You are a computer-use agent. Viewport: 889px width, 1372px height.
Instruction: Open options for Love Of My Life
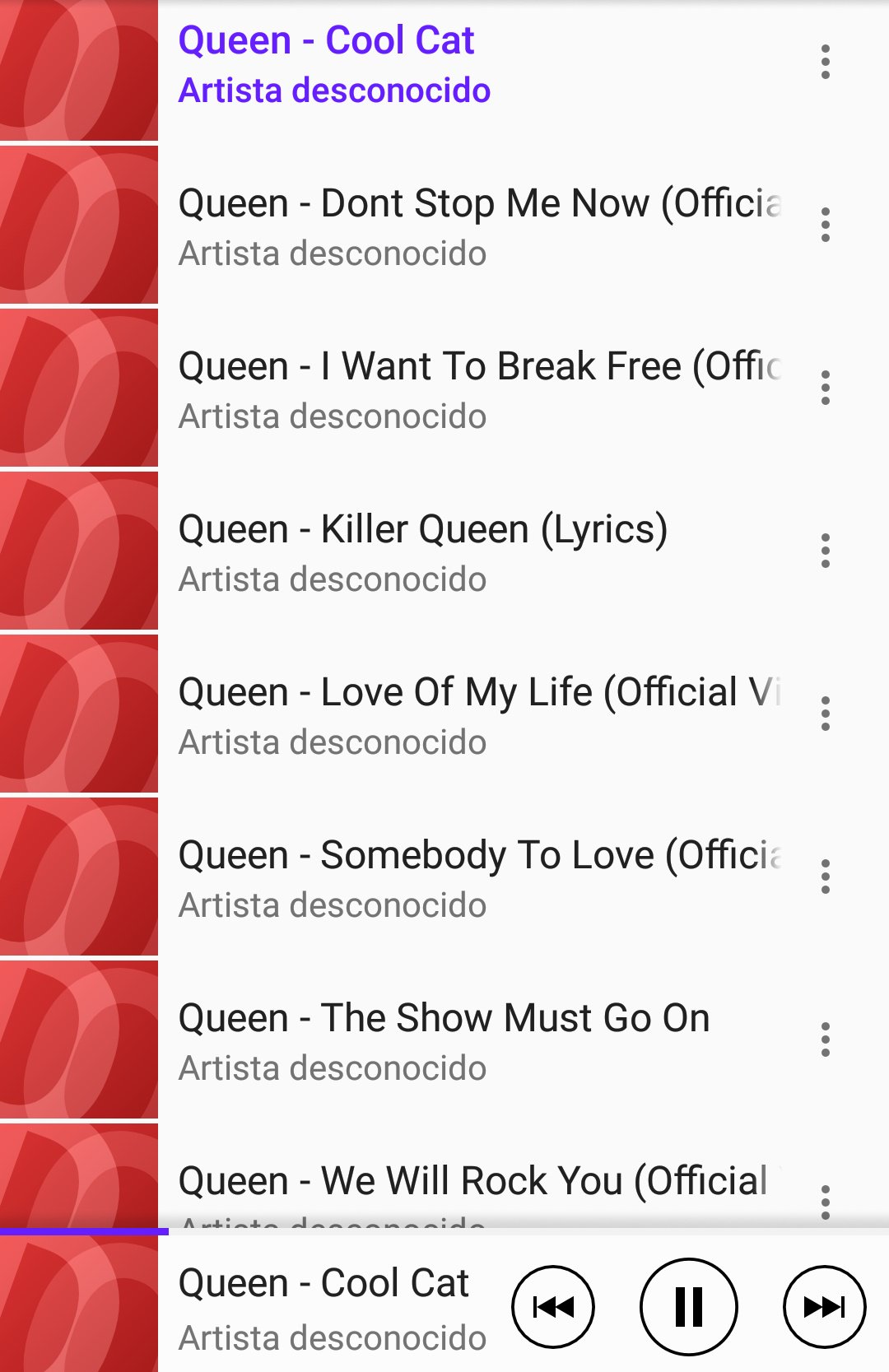pyautogui.click(x=825, y=714)
